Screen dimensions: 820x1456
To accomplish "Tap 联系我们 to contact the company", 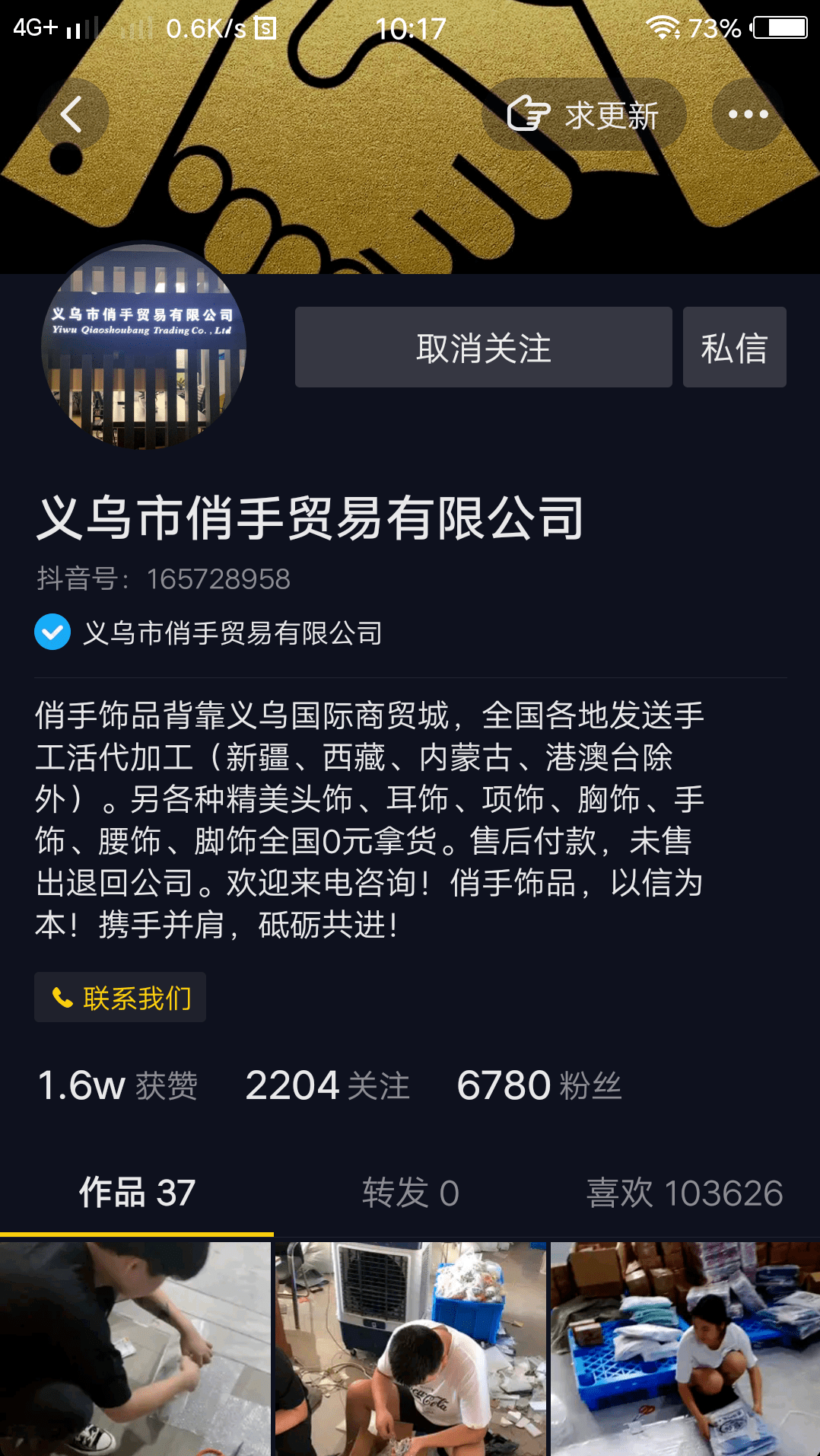I will point(120,998).
